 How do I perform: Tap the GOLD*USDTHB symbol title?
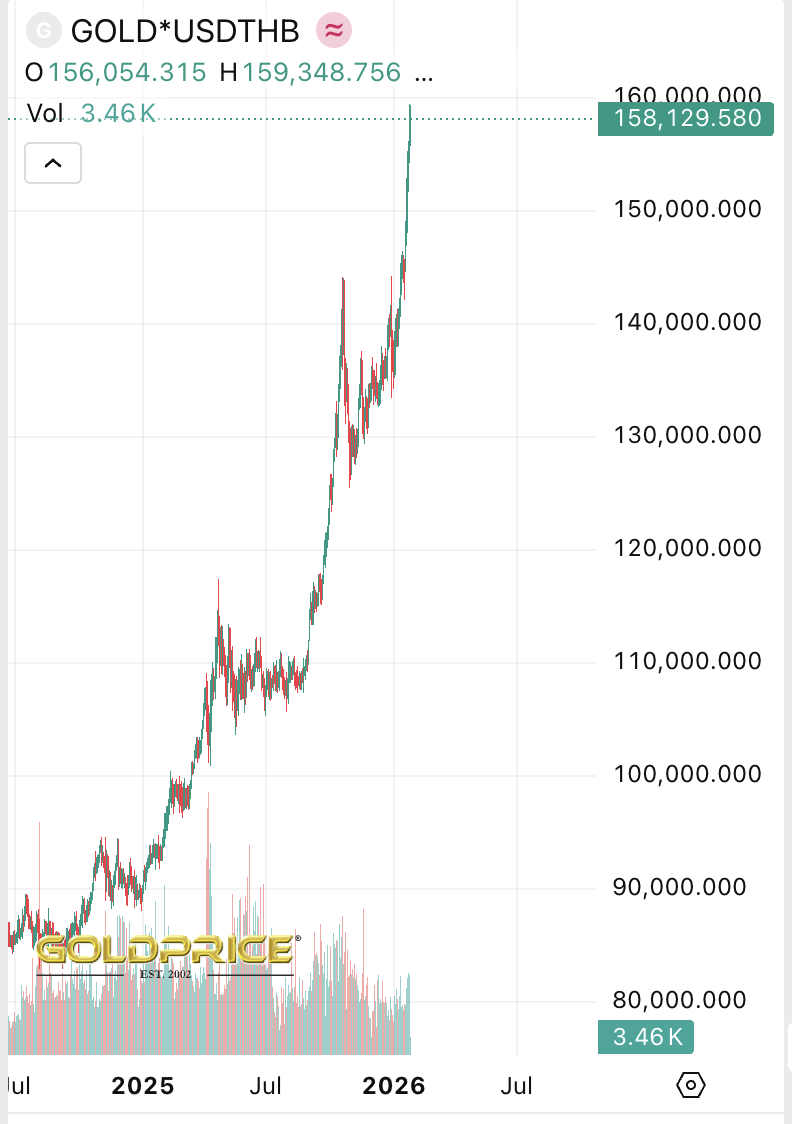(185, 31)
